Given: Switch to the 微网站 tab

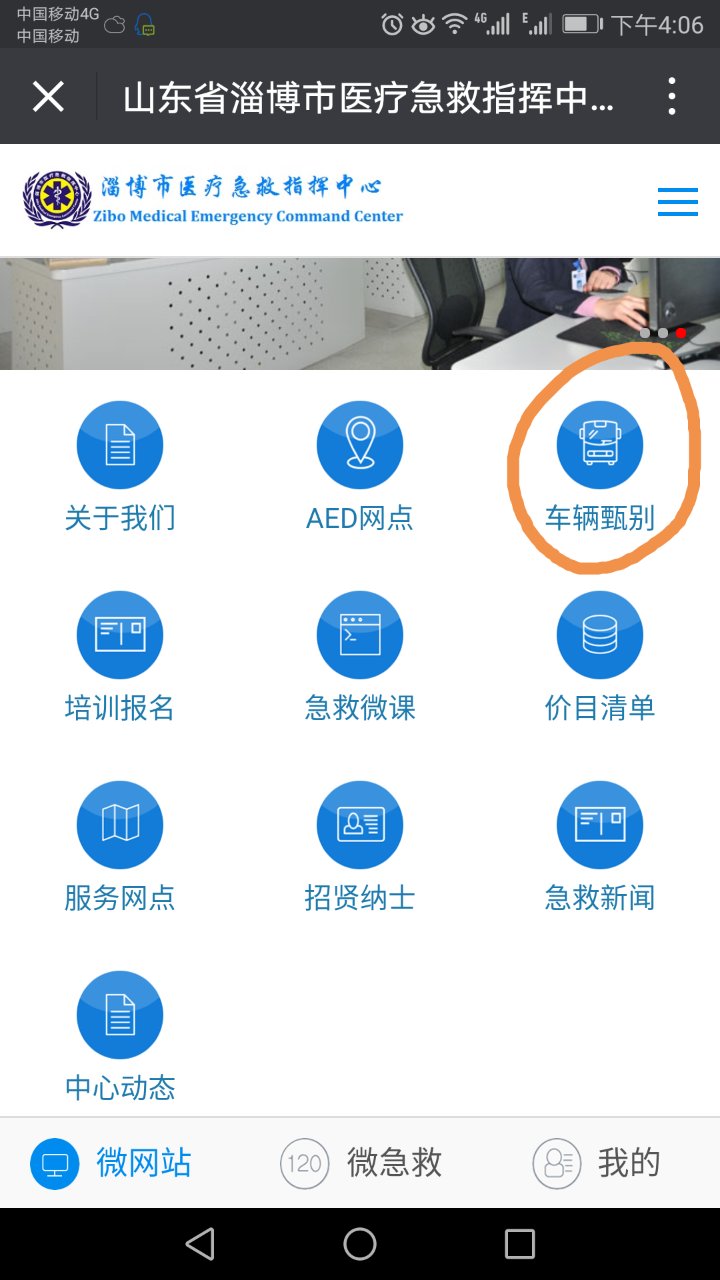Looking at the screenshot, I should click(x=111, y=1163).
